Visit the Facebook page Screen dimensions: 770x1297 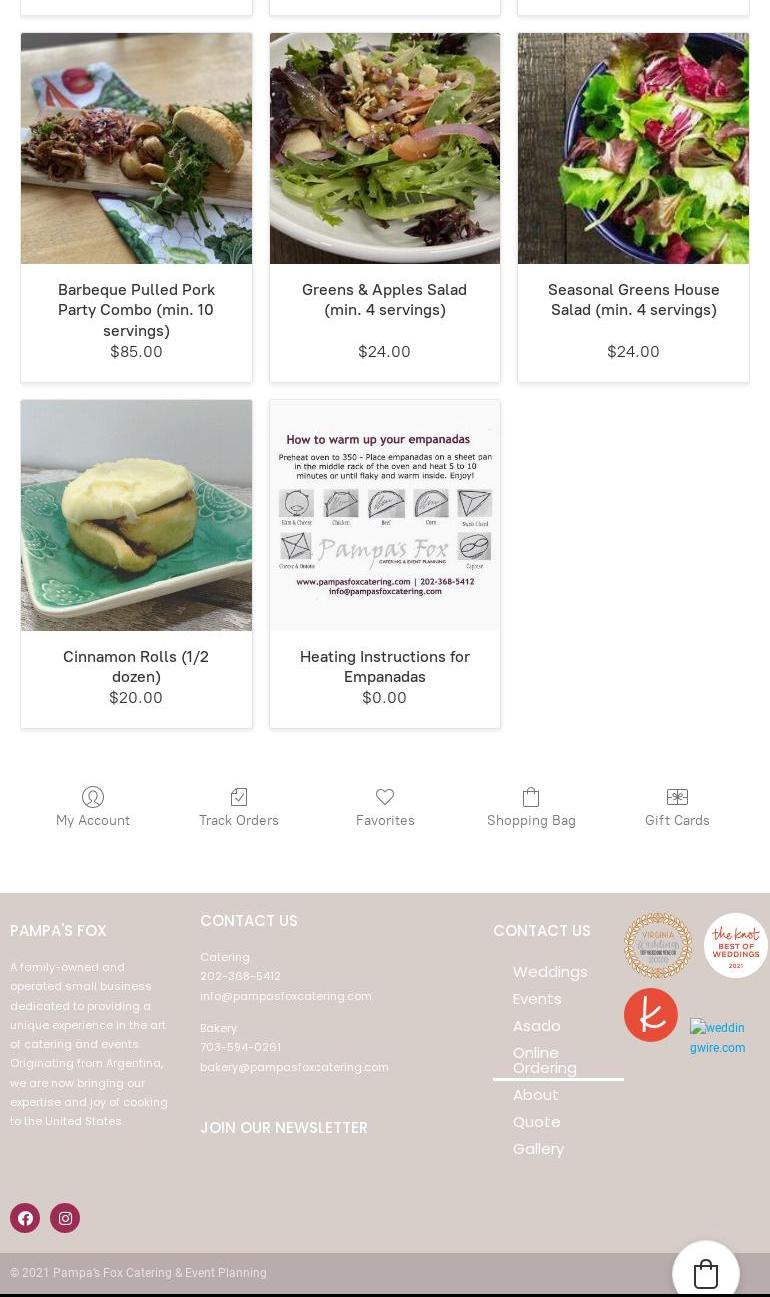25,1218
